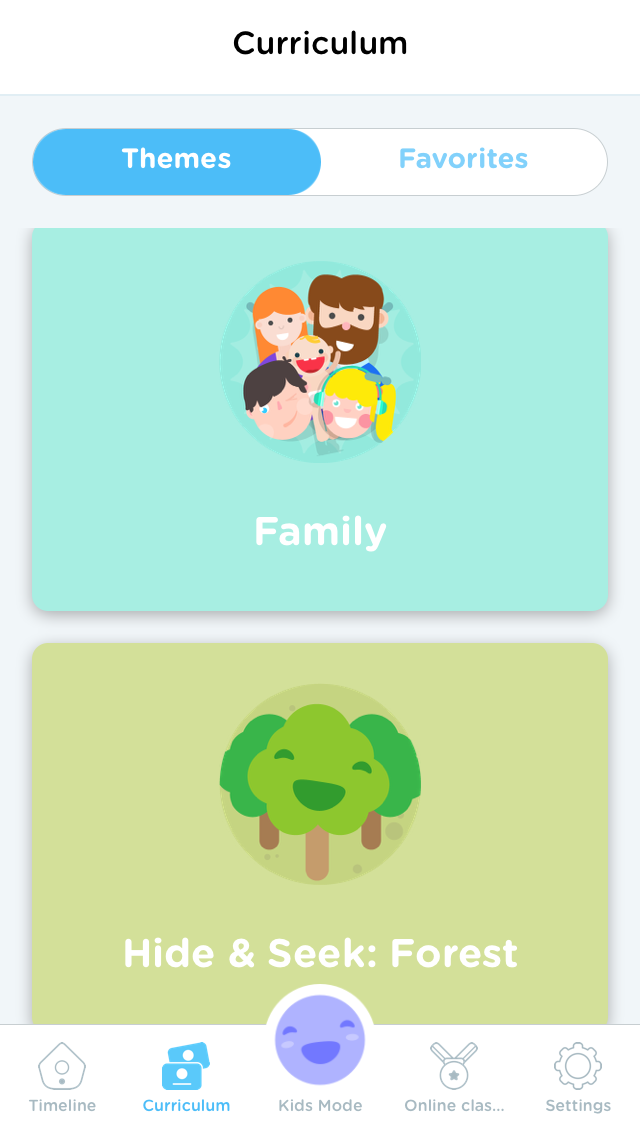
Task: Go to the Timeline tab
Action: [x=62, y=1079]
